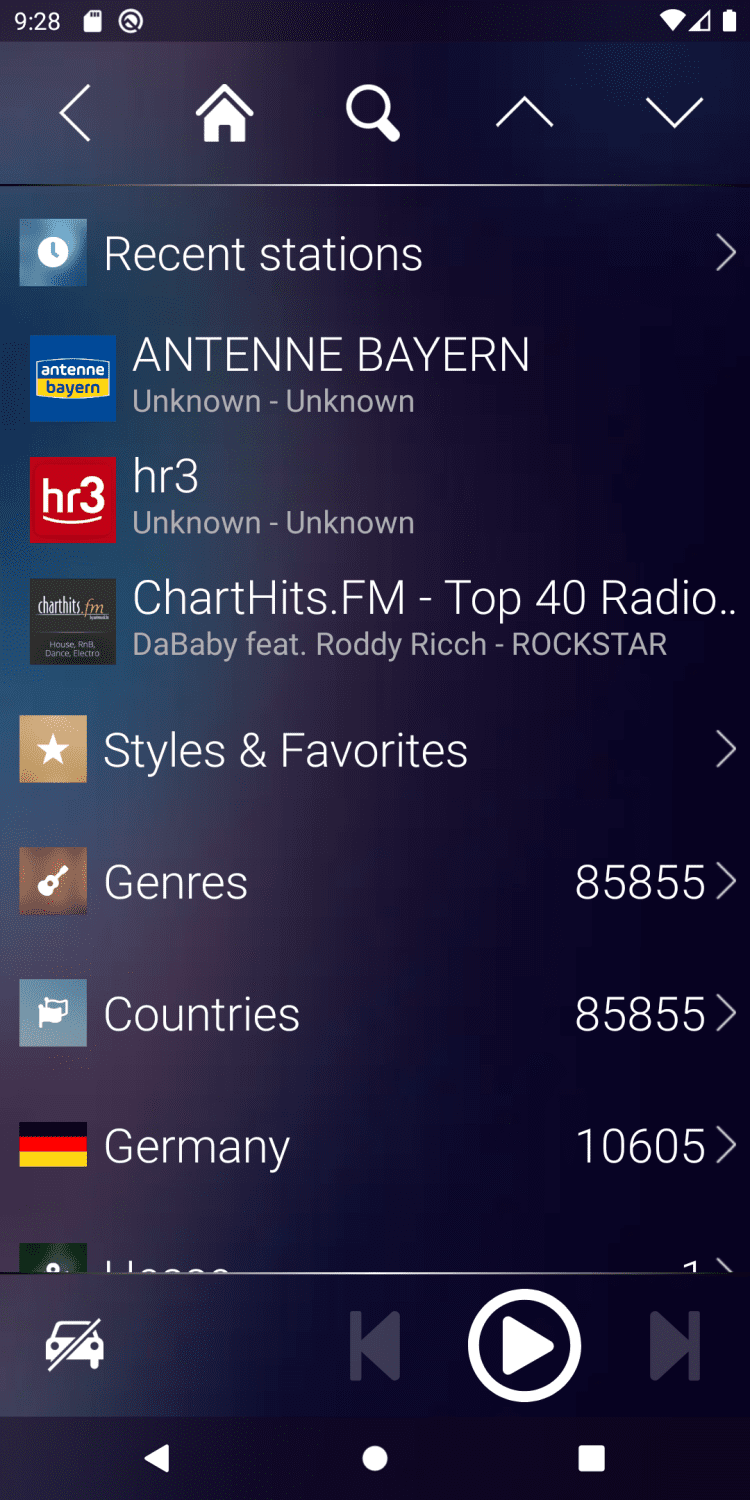Browse stations by Genres
This screenshot has width=750, height=1500.
(375, 882)
